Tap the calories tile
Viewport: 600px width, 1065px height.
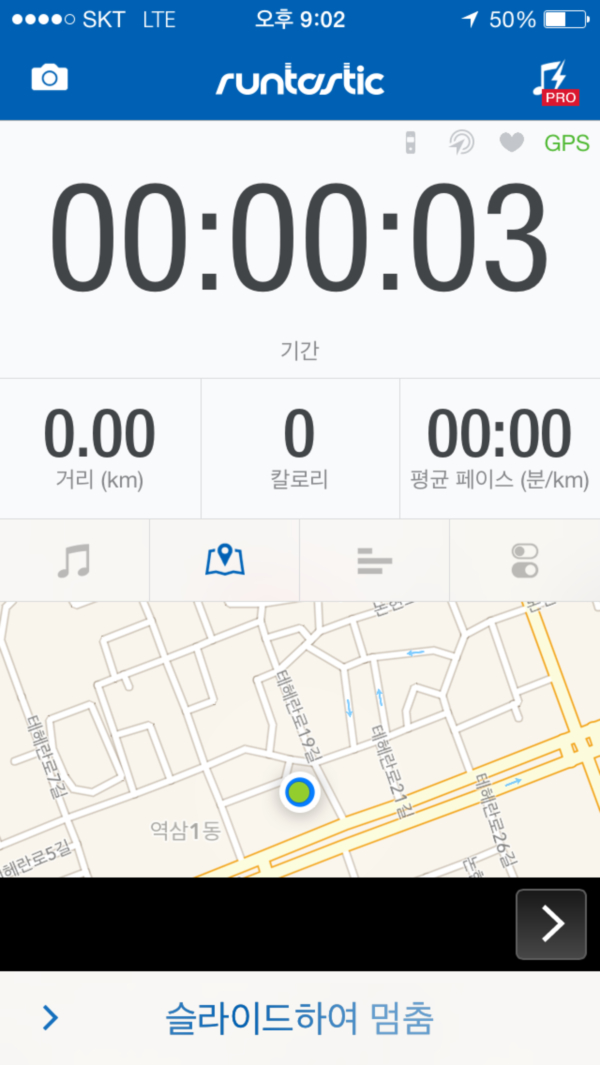pyautogui.click(x=300, y=448)
